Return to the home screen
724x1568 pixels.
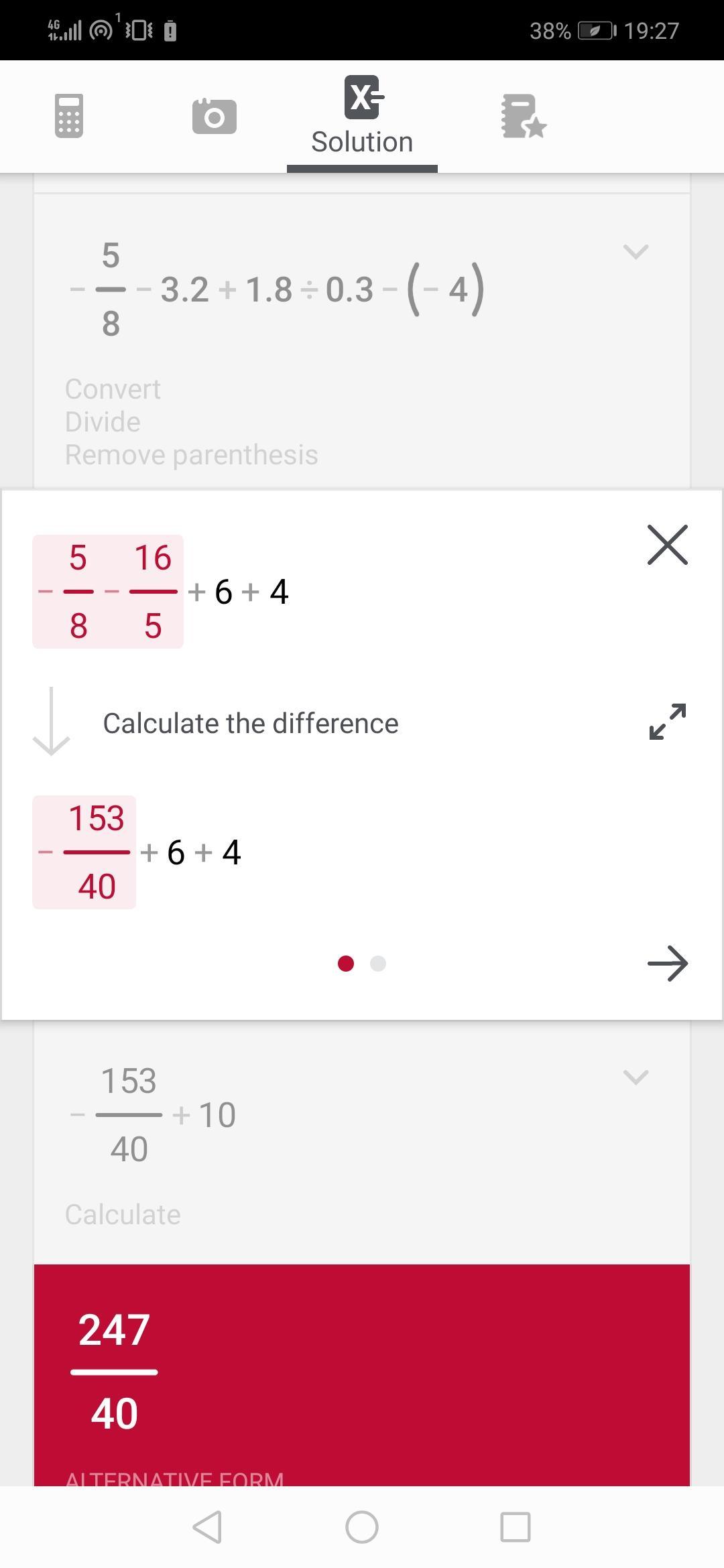362,1527
